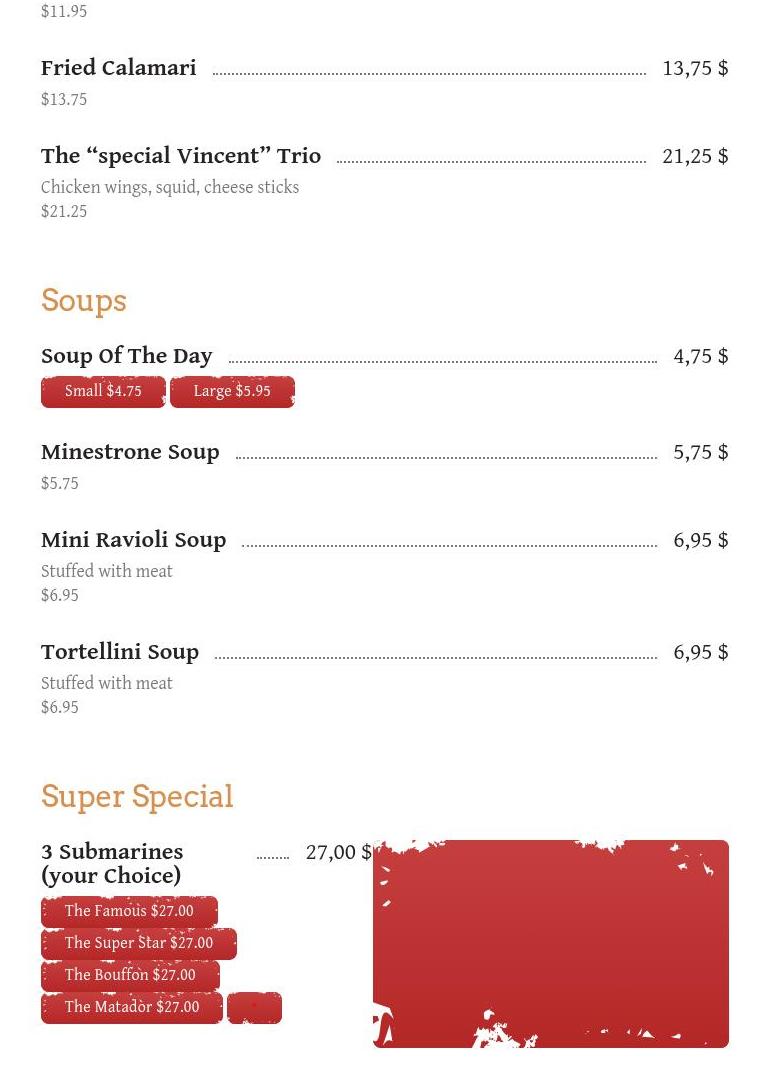Choose The Bouffon $27.00 submarine

click(x=130, y=976)
